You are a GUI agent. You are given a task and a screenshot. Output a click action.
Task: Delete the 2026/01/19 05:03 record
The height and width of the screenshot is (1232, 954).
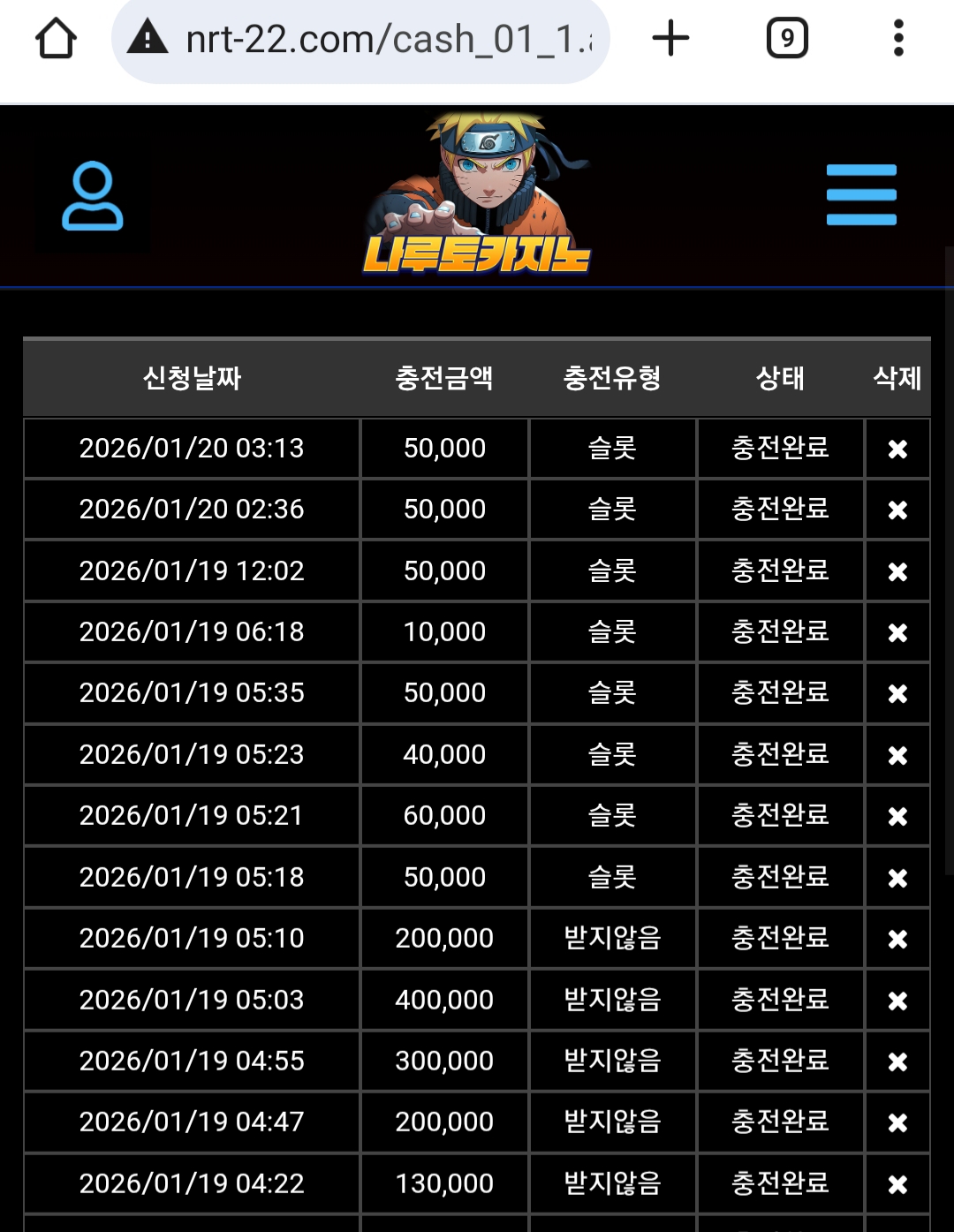click(897, 1001)
